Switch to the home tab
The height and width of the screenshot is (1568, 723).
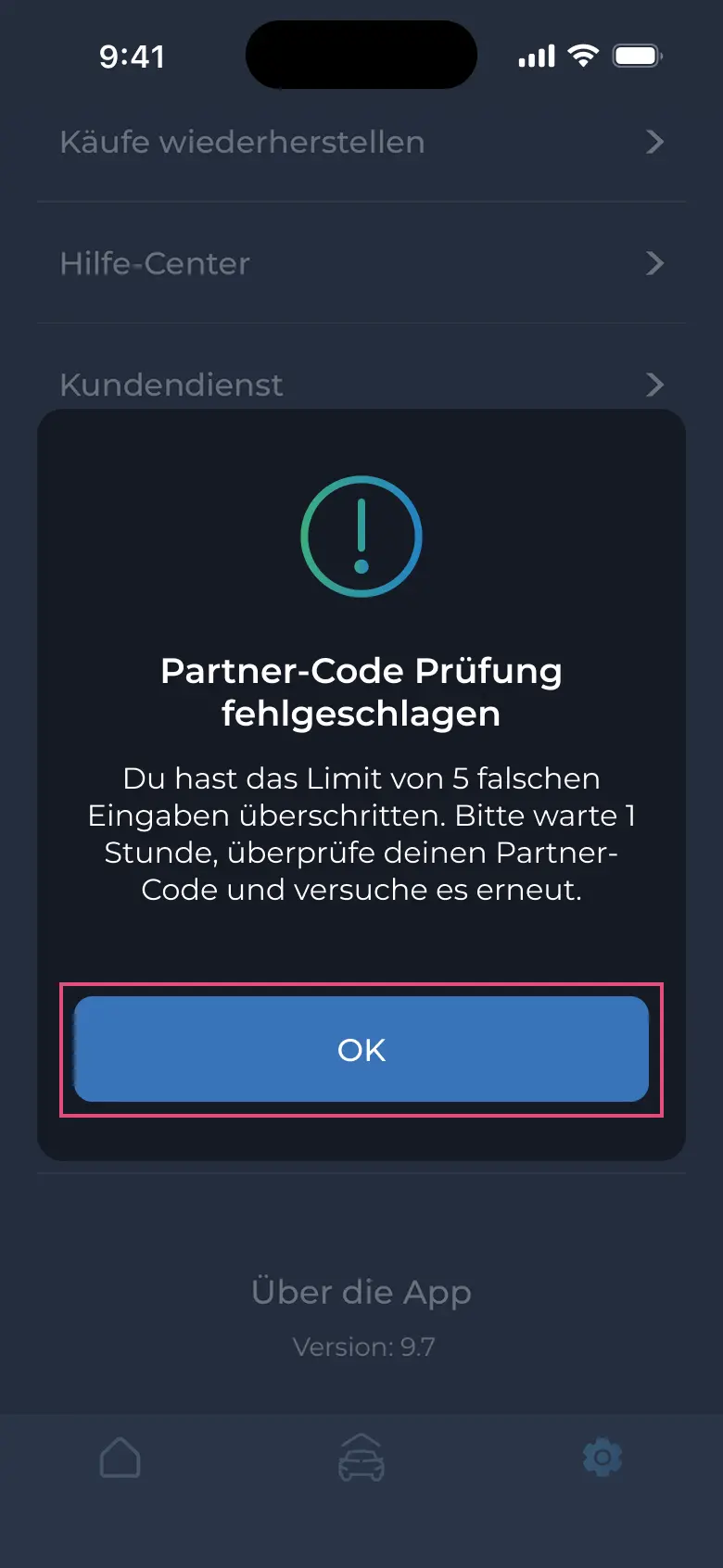[120, 1458]
